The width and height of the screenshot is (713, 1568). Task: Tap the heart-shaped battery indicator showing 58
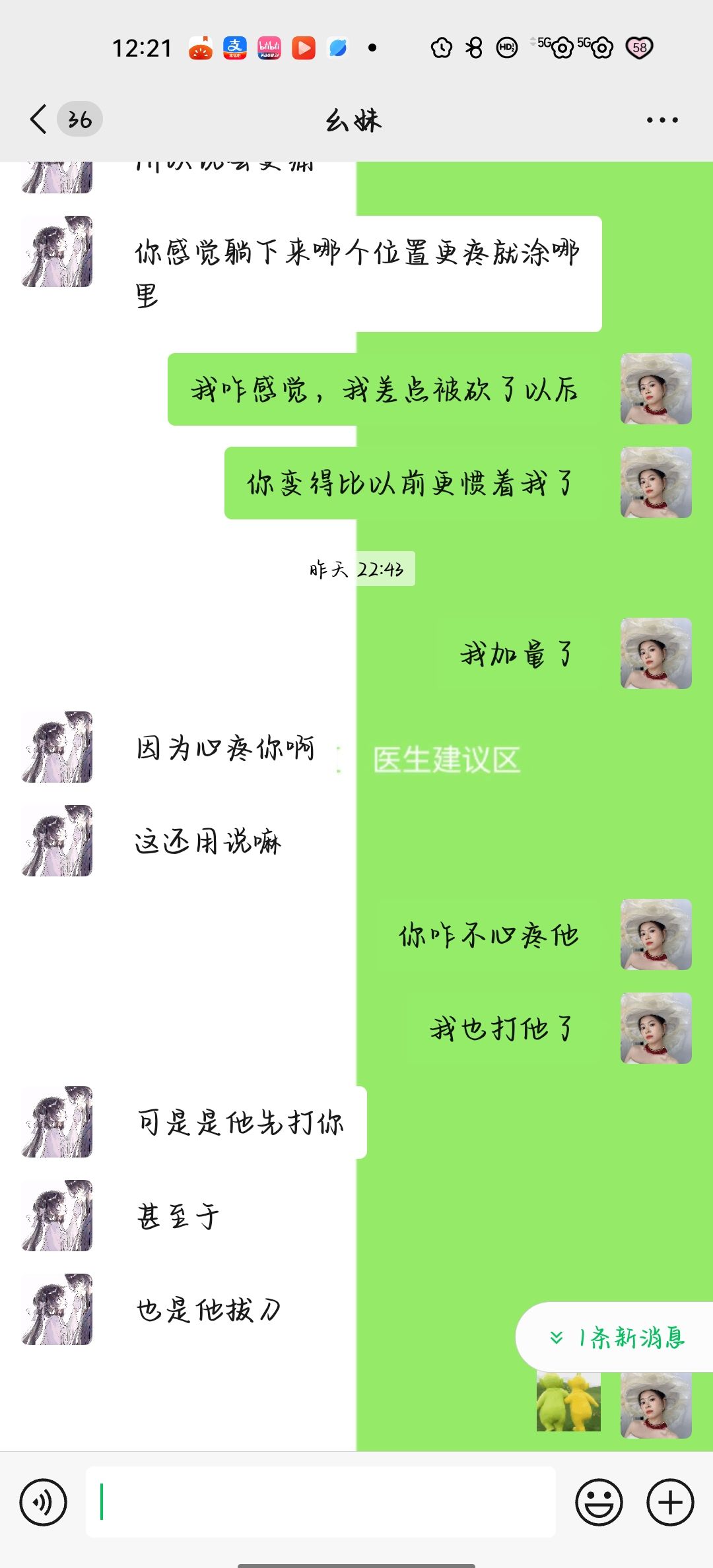point(636,48)
